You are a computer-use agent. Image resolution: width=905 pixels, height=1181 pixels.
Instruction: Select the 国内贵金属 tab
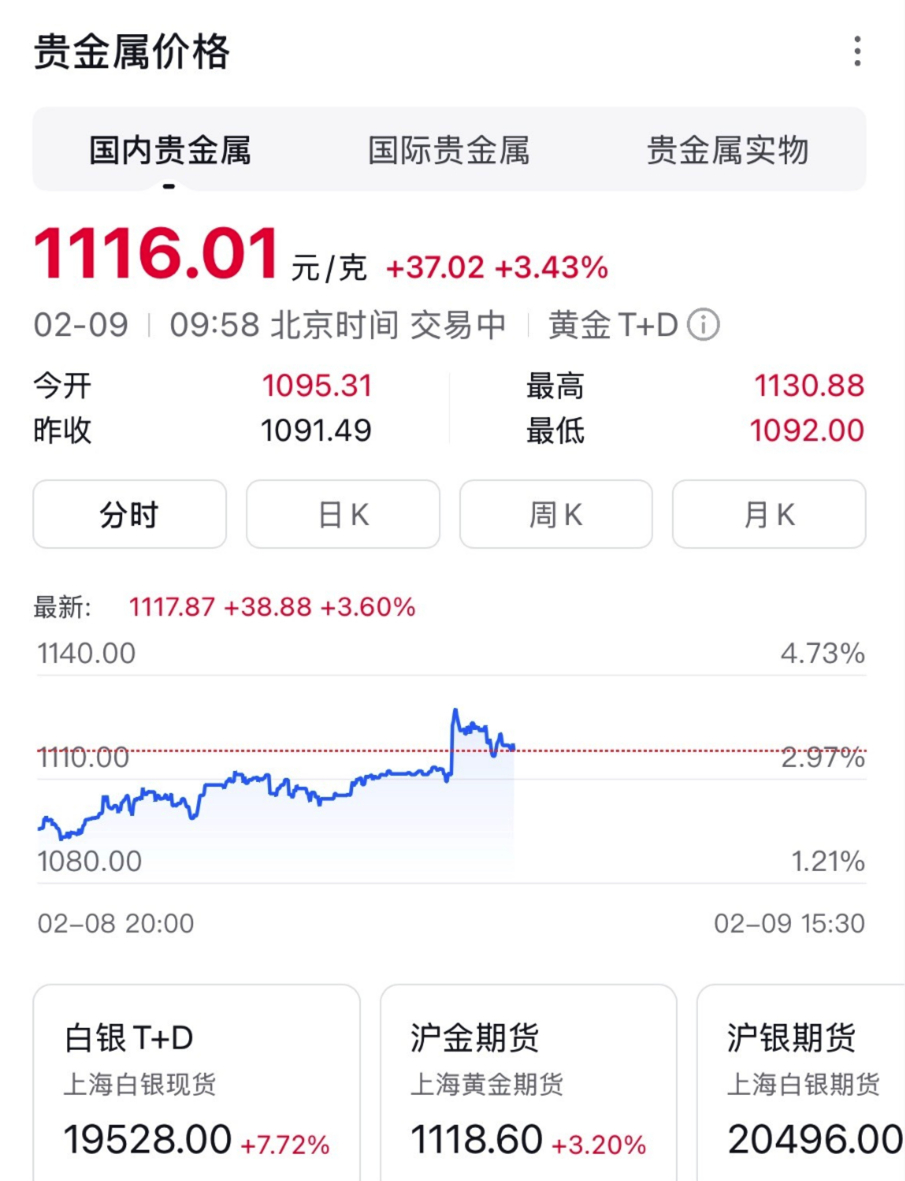[170, 150]
